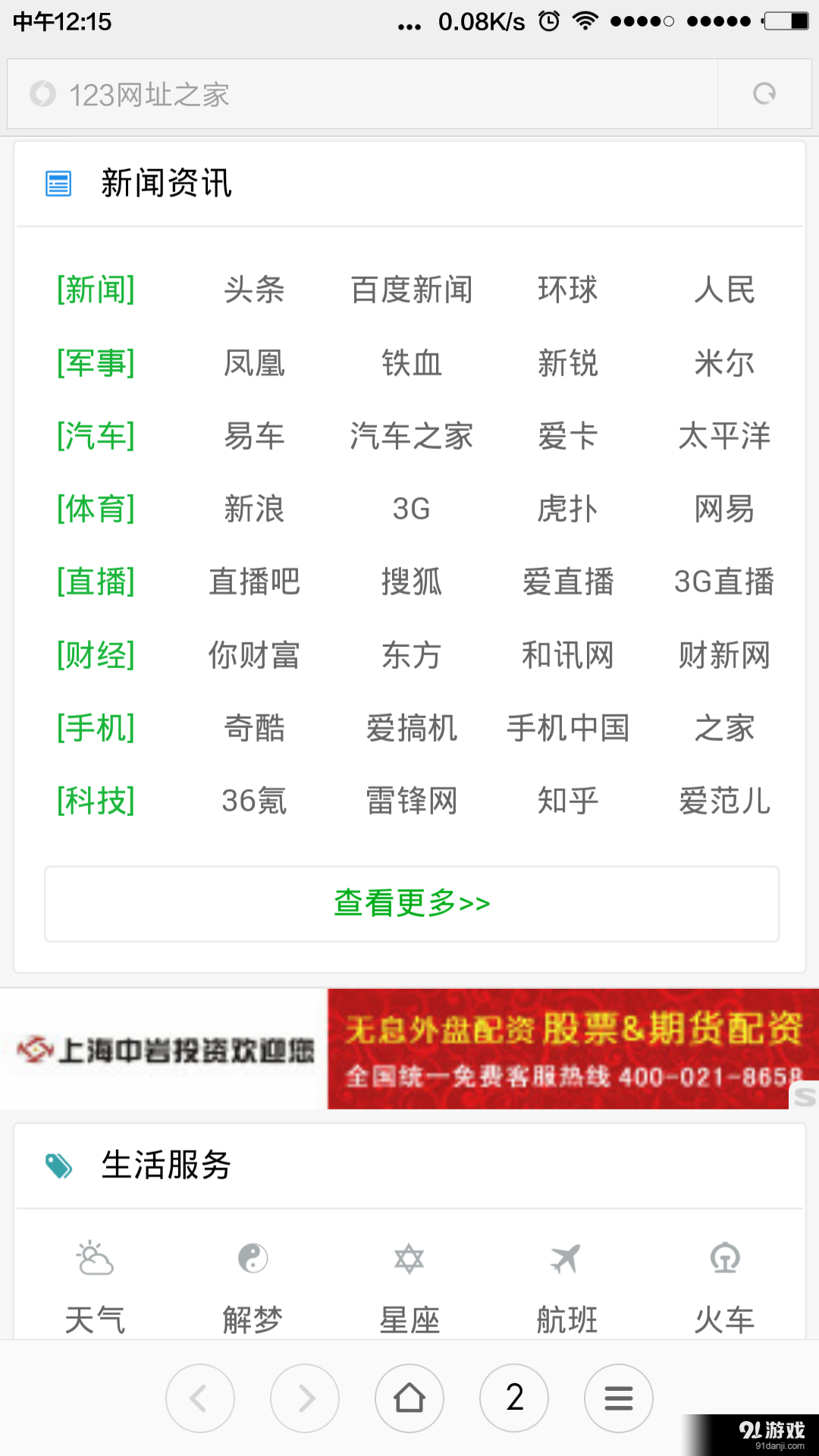Visit the 汽车之家 link

click(411, 436)
